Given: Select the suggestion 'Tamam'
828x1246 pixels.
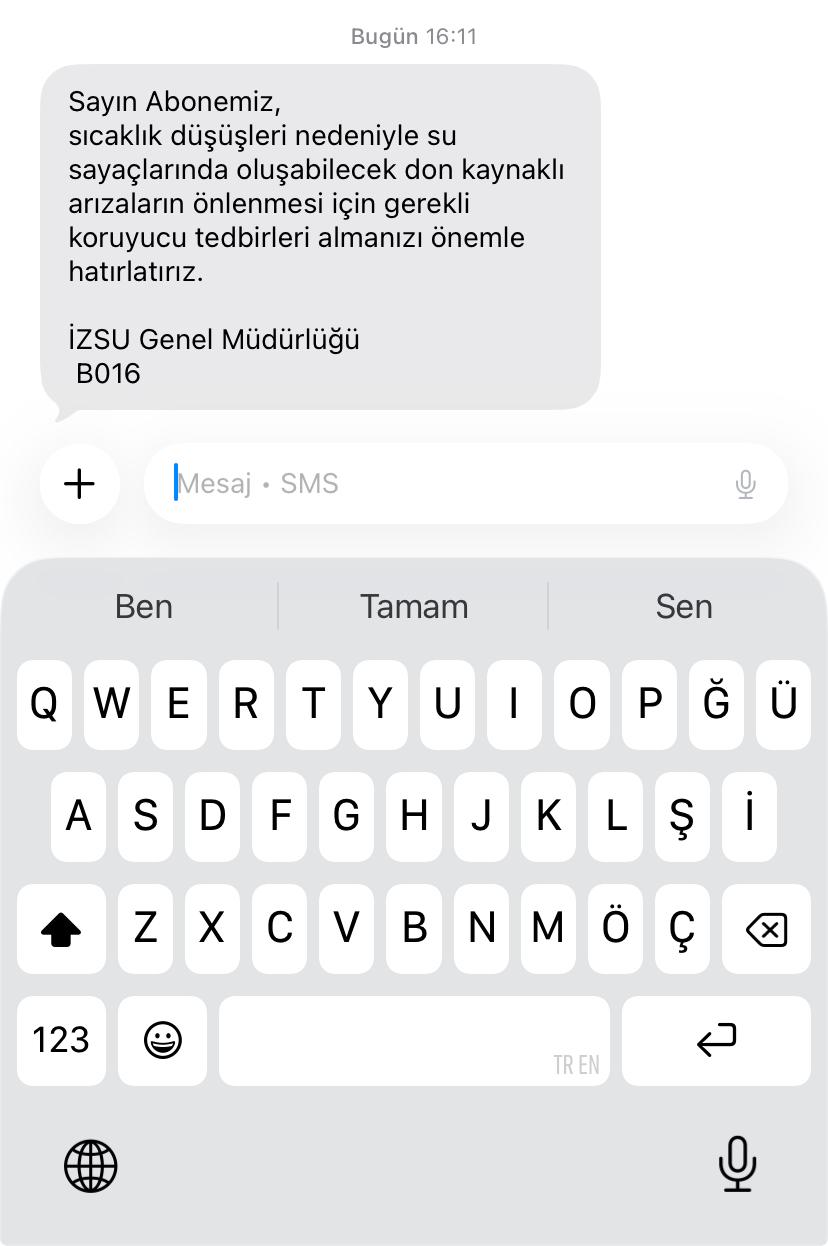Looking at the screenshot, I should coord(413,606).
